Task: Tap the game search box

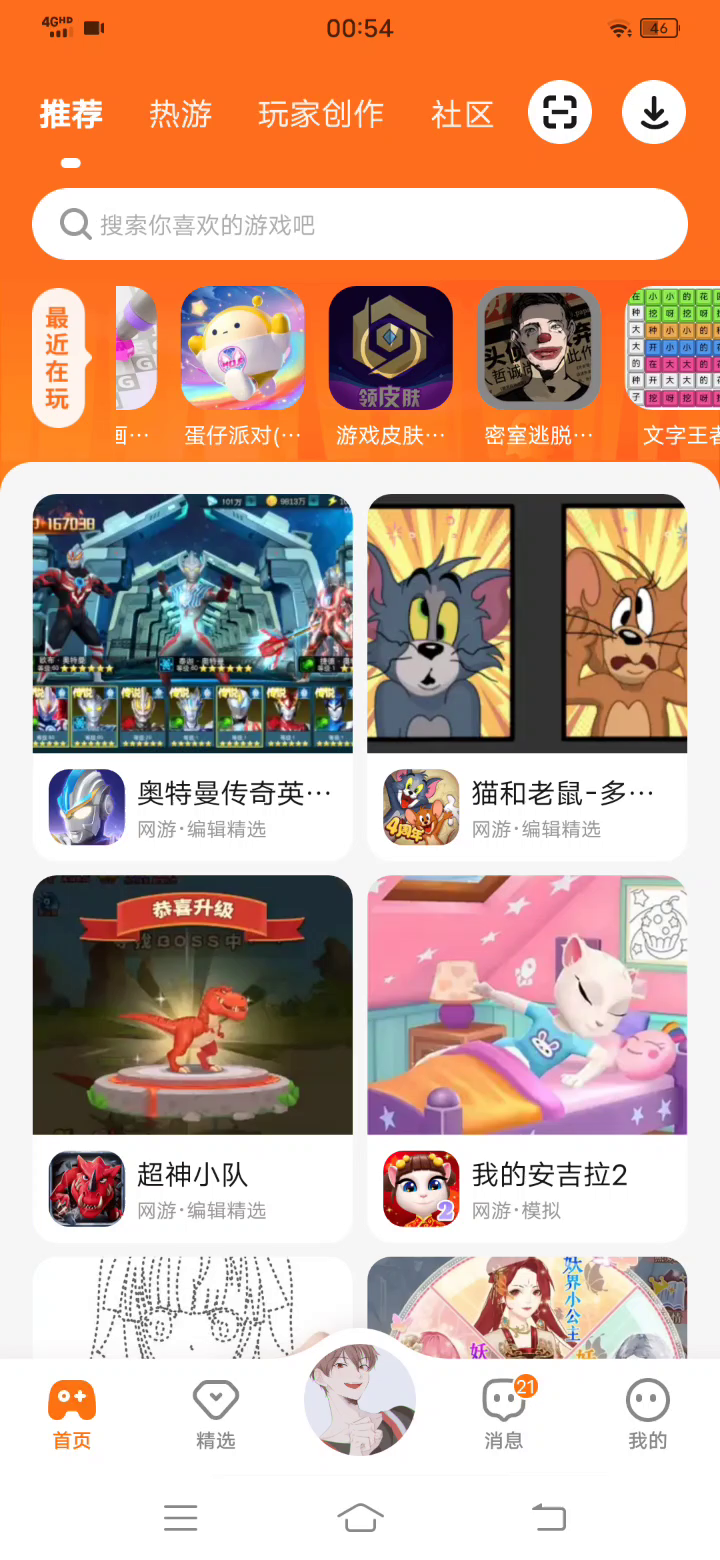Action: (x=360, y=224)
